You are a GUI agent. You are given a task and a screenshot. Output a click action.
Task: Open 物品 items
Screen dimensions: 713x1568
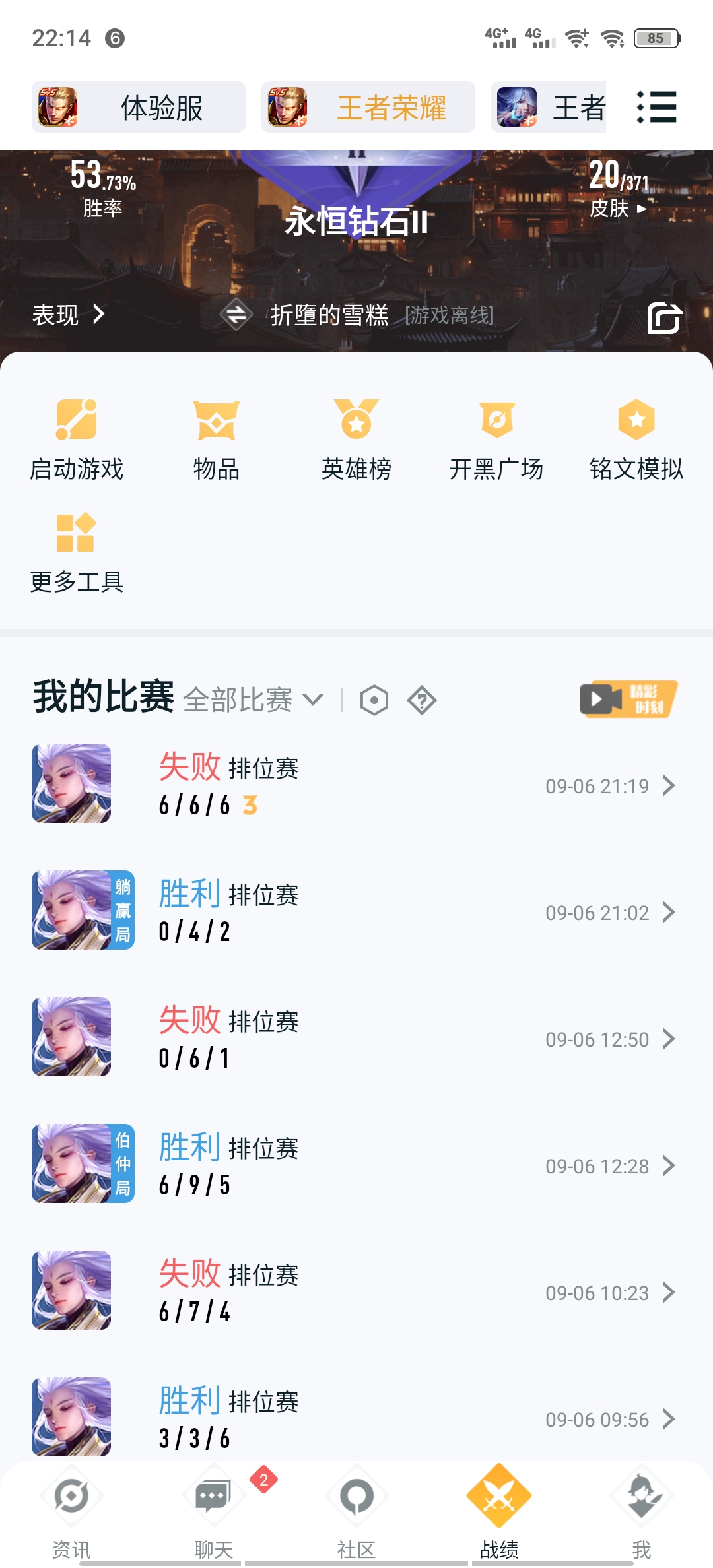tap(217, 440)
